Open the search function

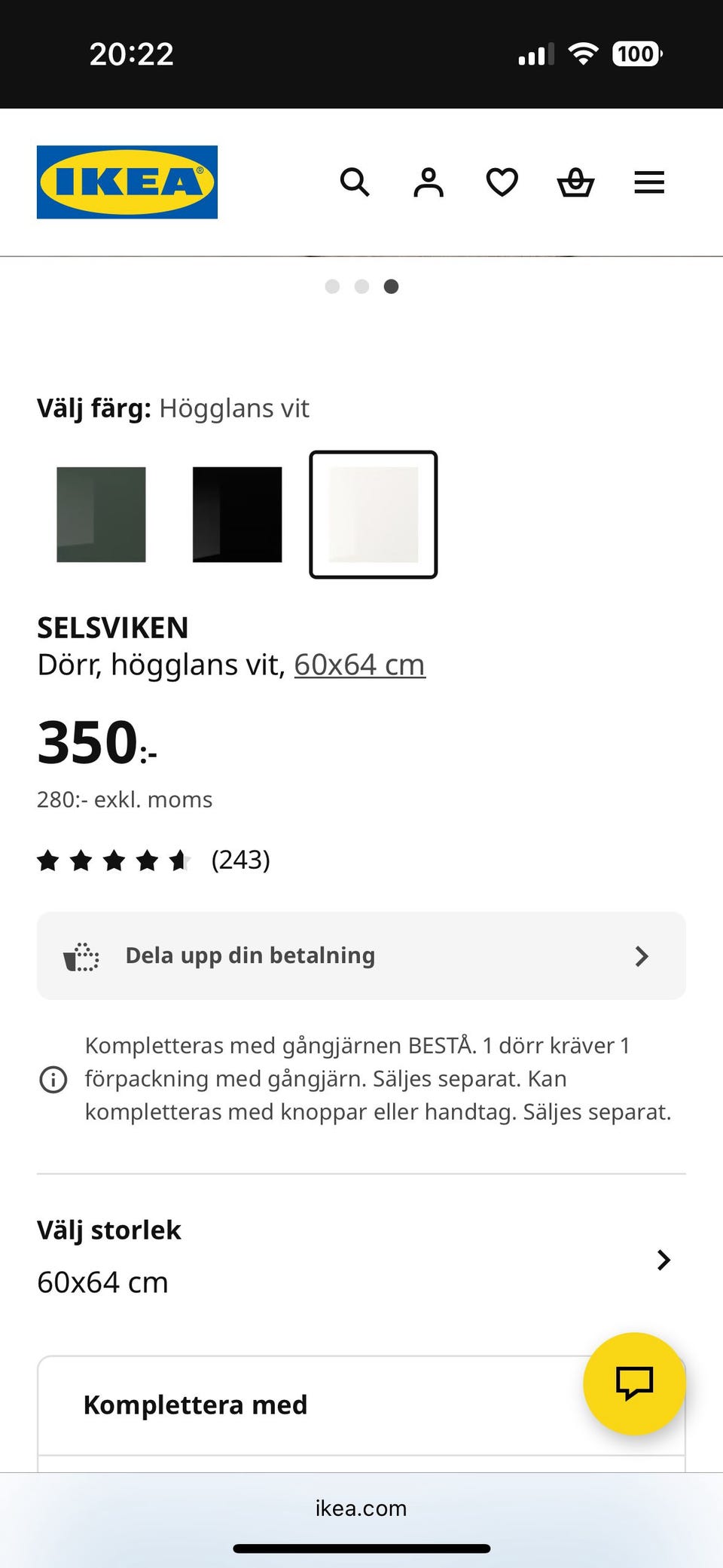[355, 182]
